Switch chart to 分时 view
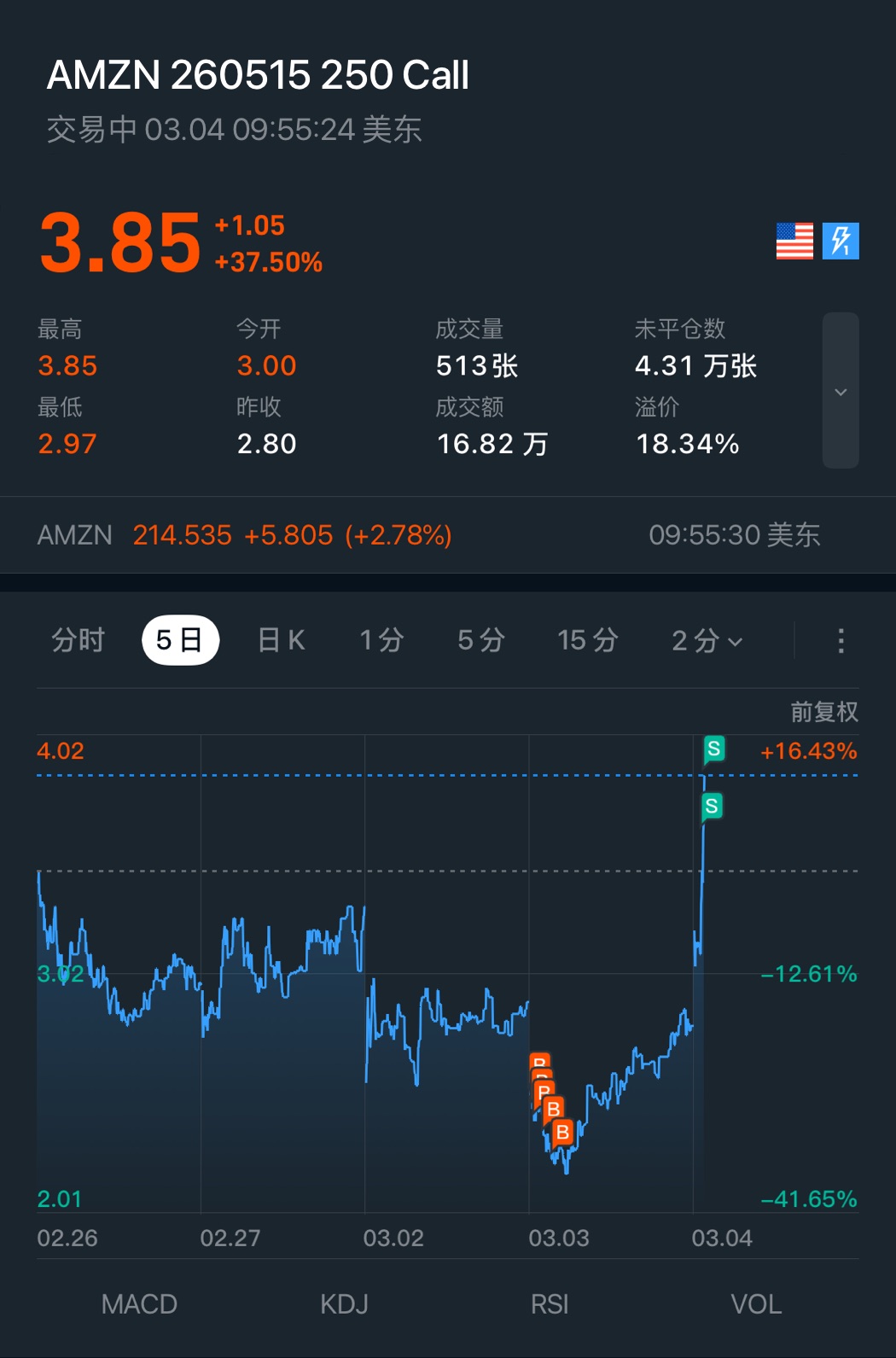The width and height of the screenshot is (896, 1358). (78, 640)
